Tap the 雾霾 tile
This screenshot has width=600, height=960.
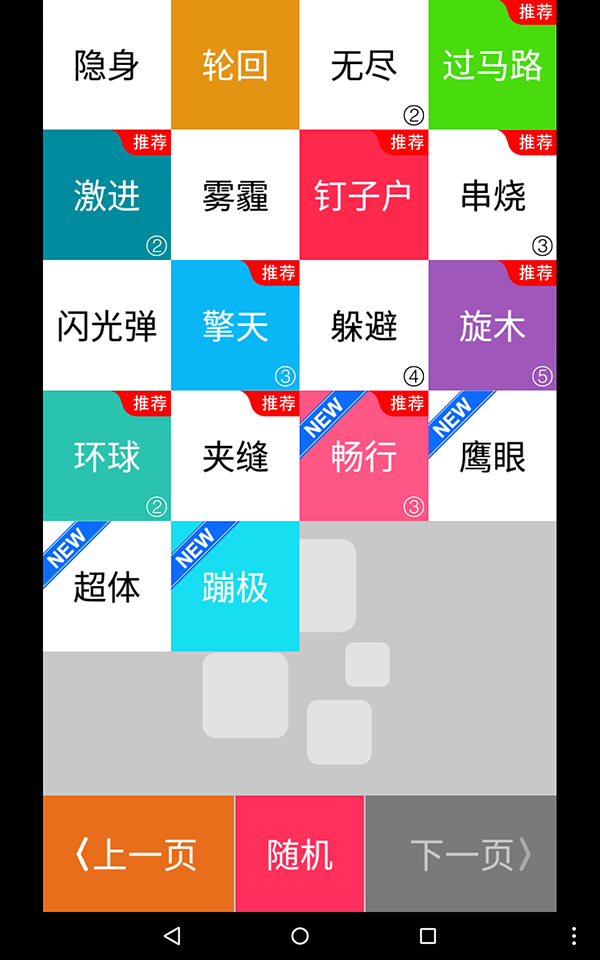pos(235,196)
